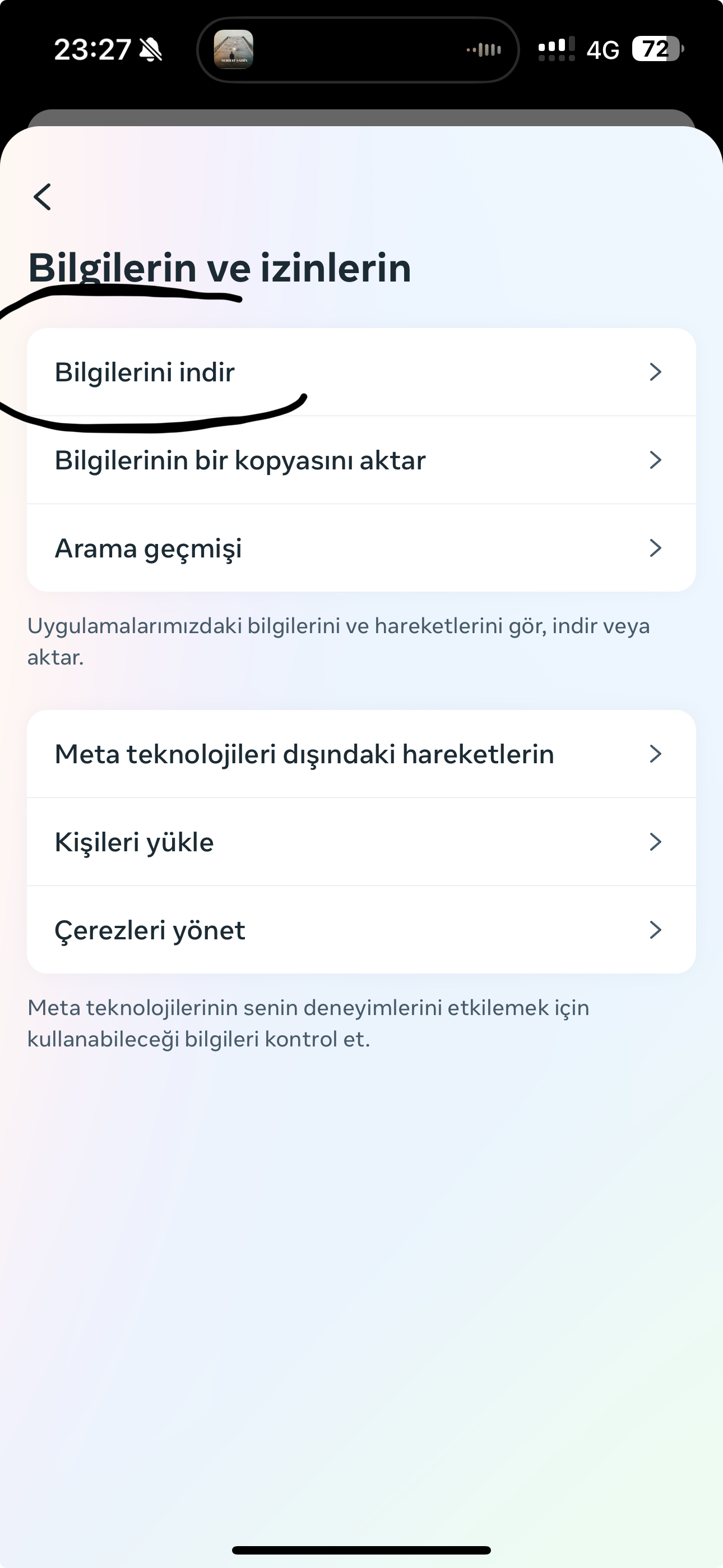Select Bilgilerinin bir kopyasını aktar

click(x=361, y=460)
